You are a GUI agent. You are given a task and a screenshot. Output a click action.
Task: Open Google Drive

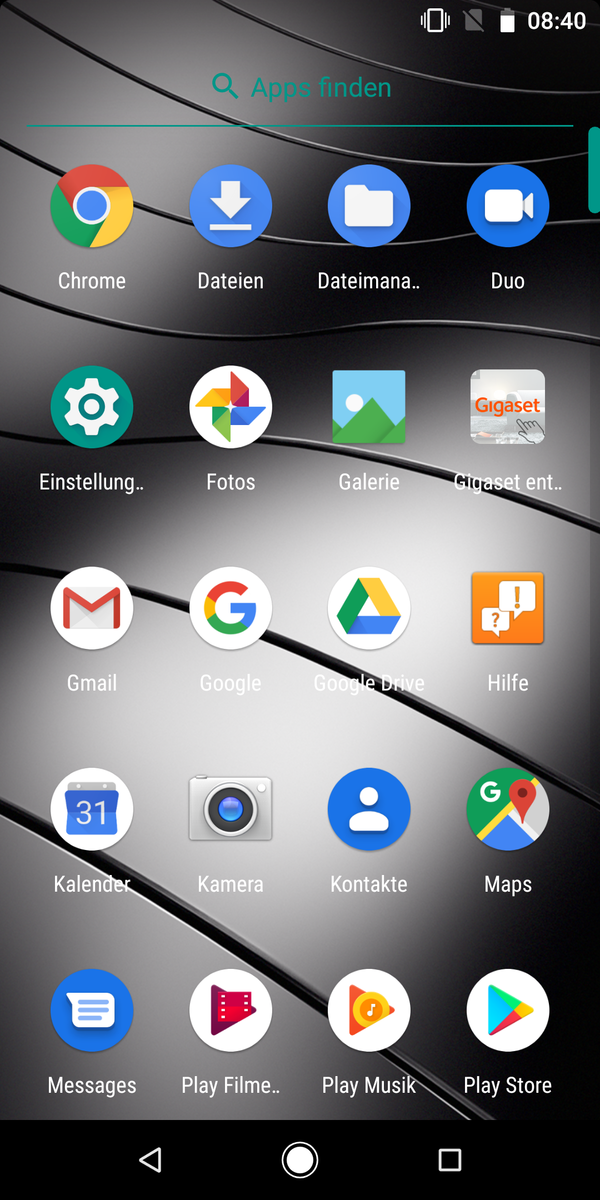point(369,608)
